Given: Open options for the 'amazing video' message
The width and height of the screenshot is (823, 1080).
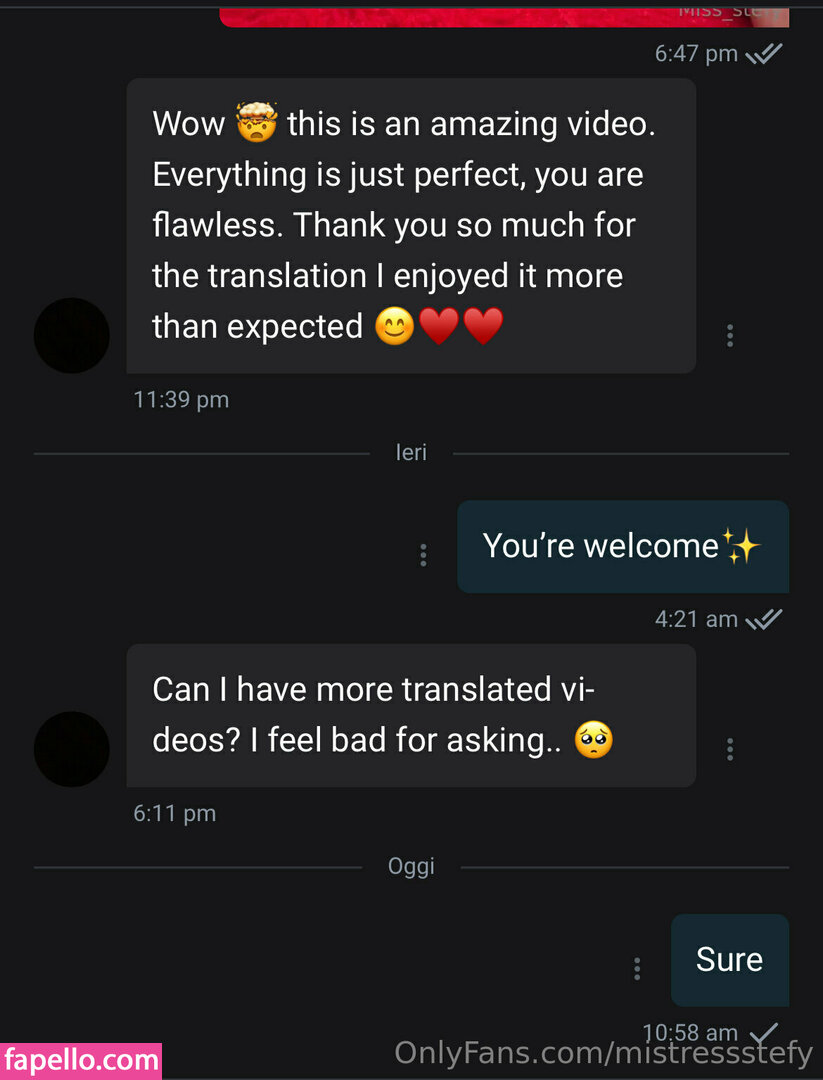Looking at the screenshot, I should tap(730, 336).
